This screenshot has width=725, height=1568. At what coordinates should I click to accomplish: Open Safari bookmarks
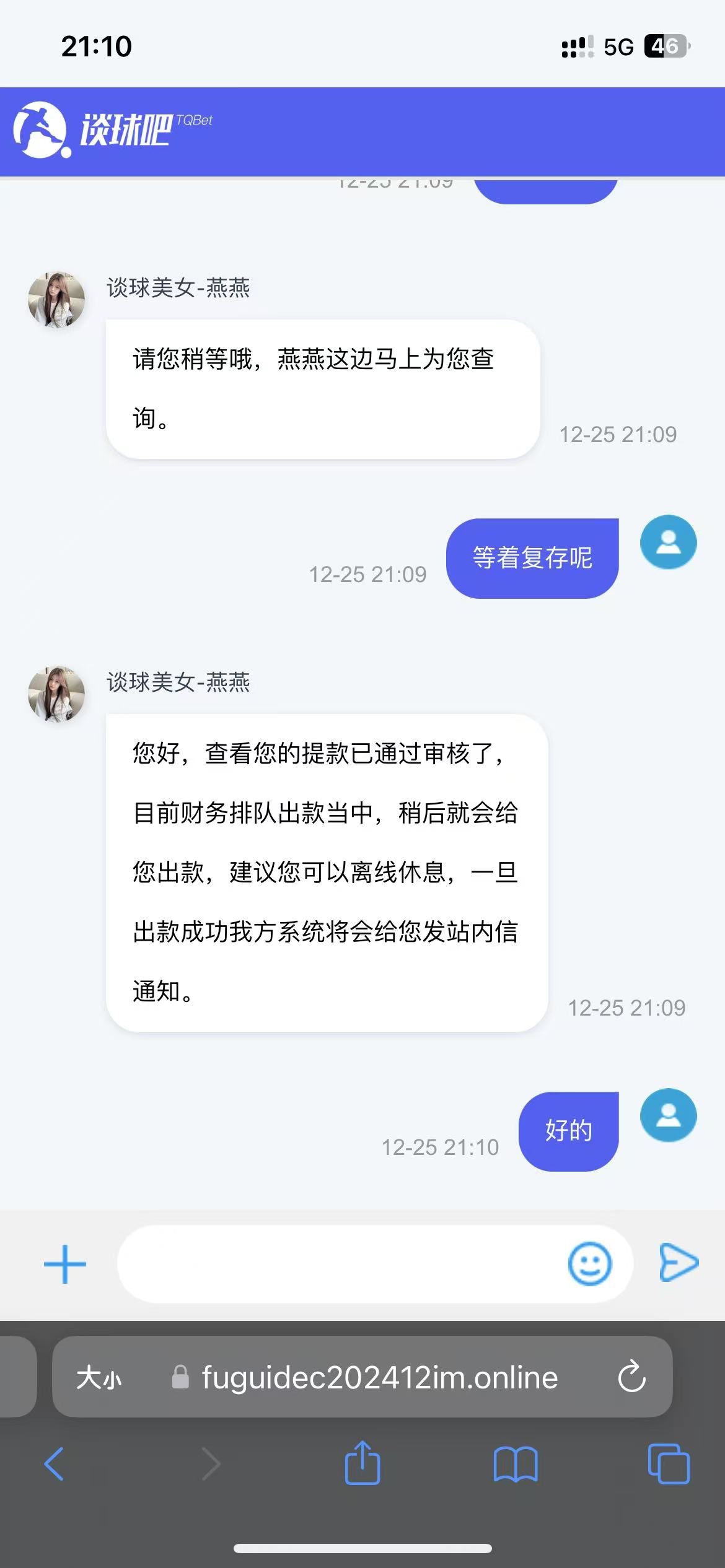pos(516,1464)
